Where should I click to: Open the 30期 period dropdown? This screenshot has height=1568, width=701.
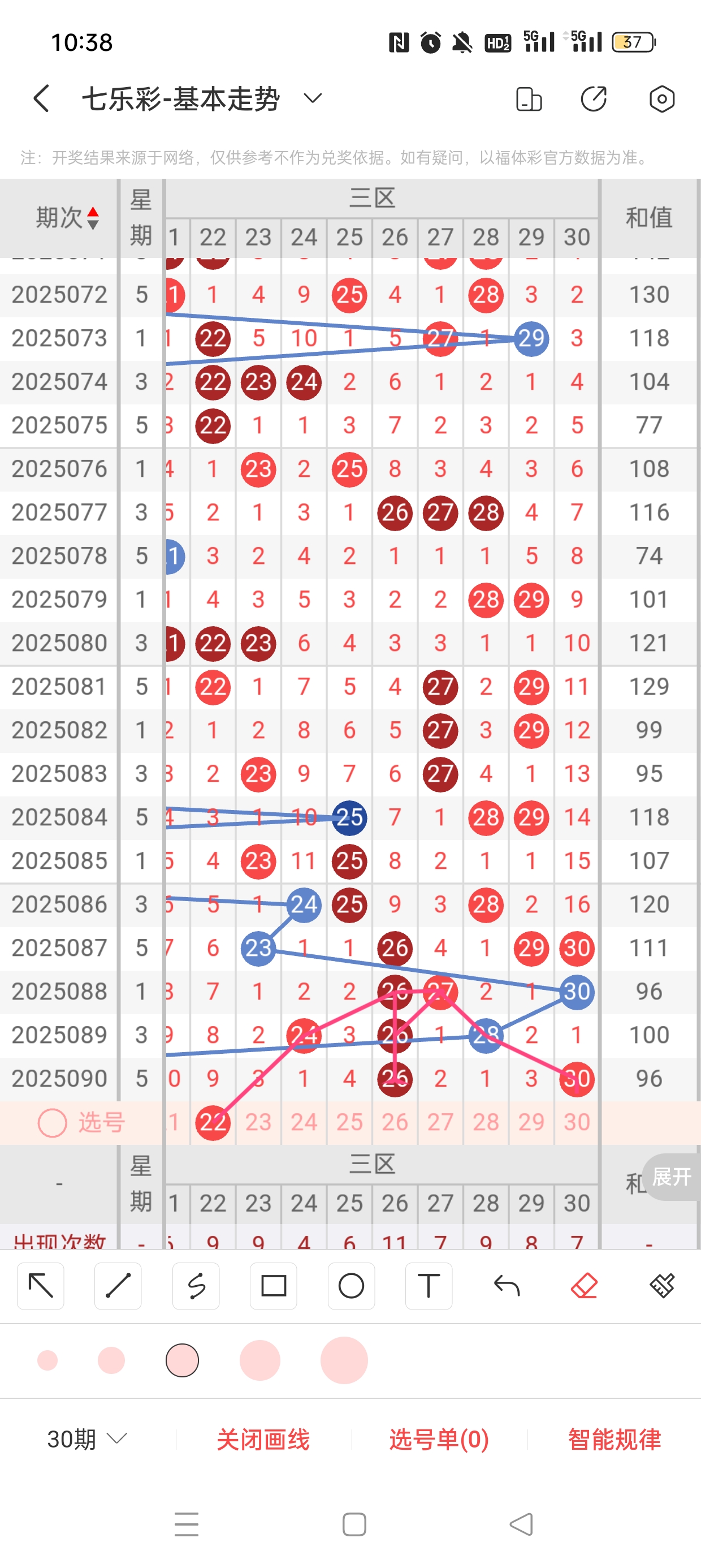(87, 1439)
